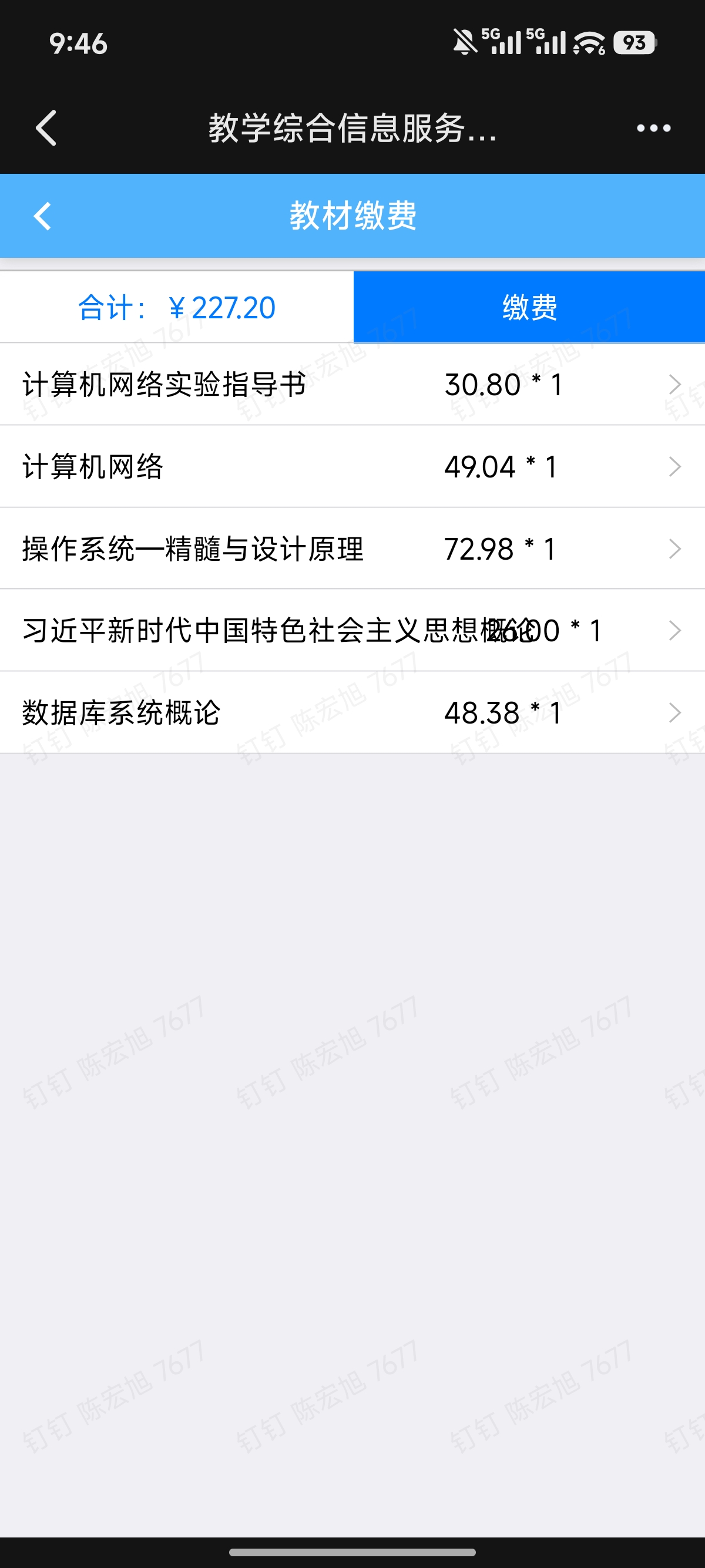705x1568 pixels.
Task: Open the three-dot overflow menu
Action: pyautogui.click(x=653, y=128)
